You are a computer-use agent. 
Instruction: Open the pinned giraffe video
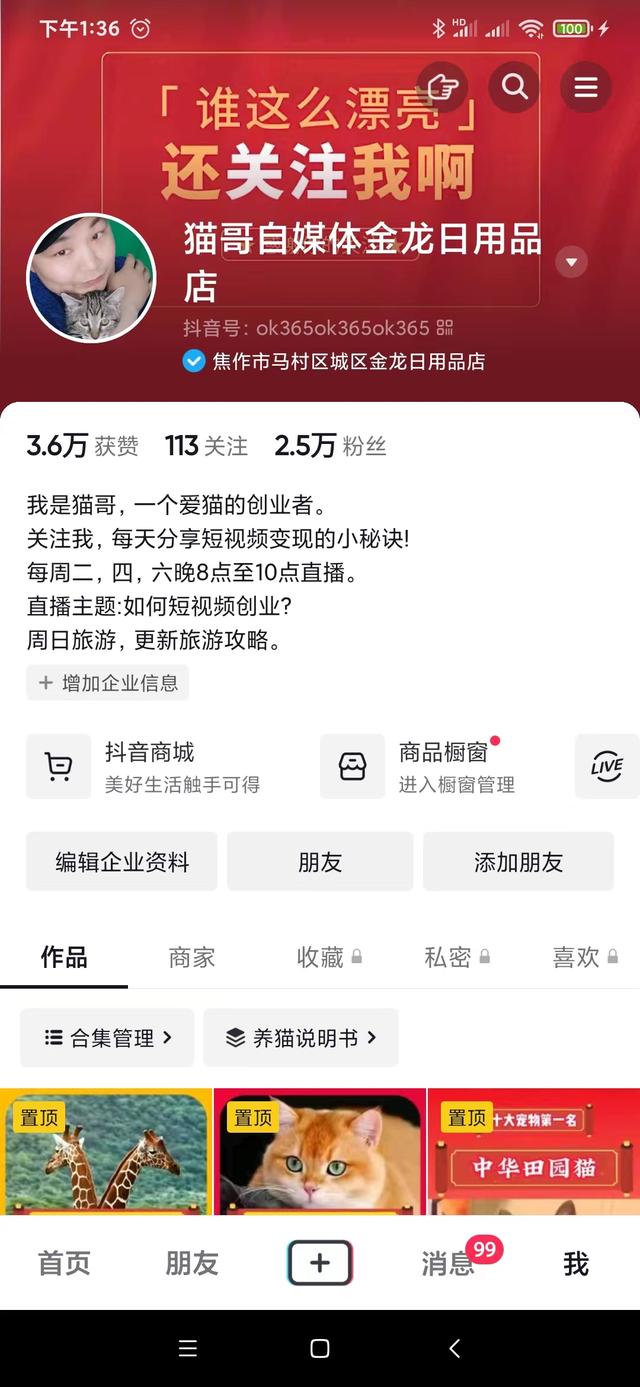pyautogui.click(x=106, y=1152)
